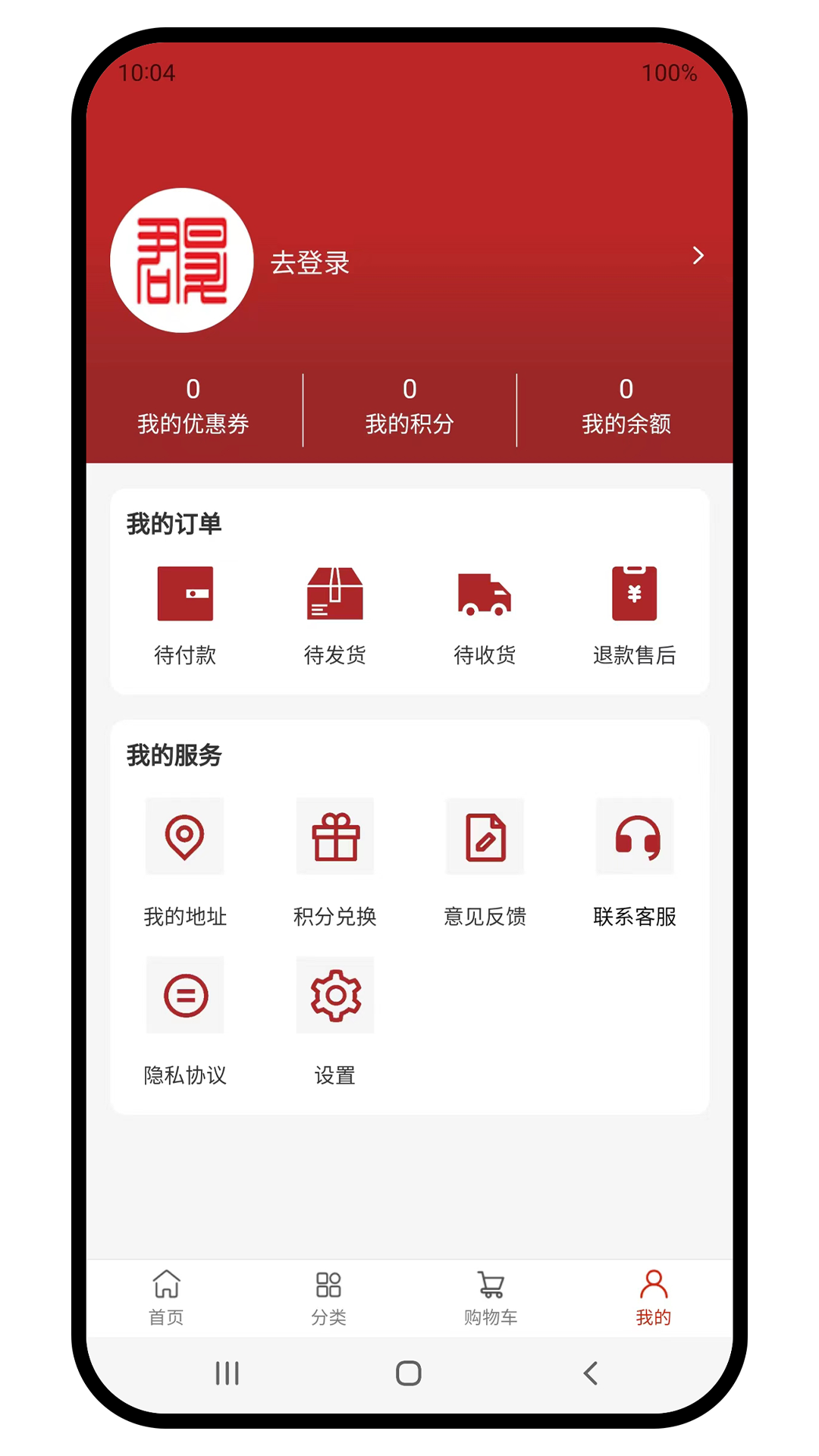Tap the system back button
The image size is (819, 1456).
point(591,1373)
